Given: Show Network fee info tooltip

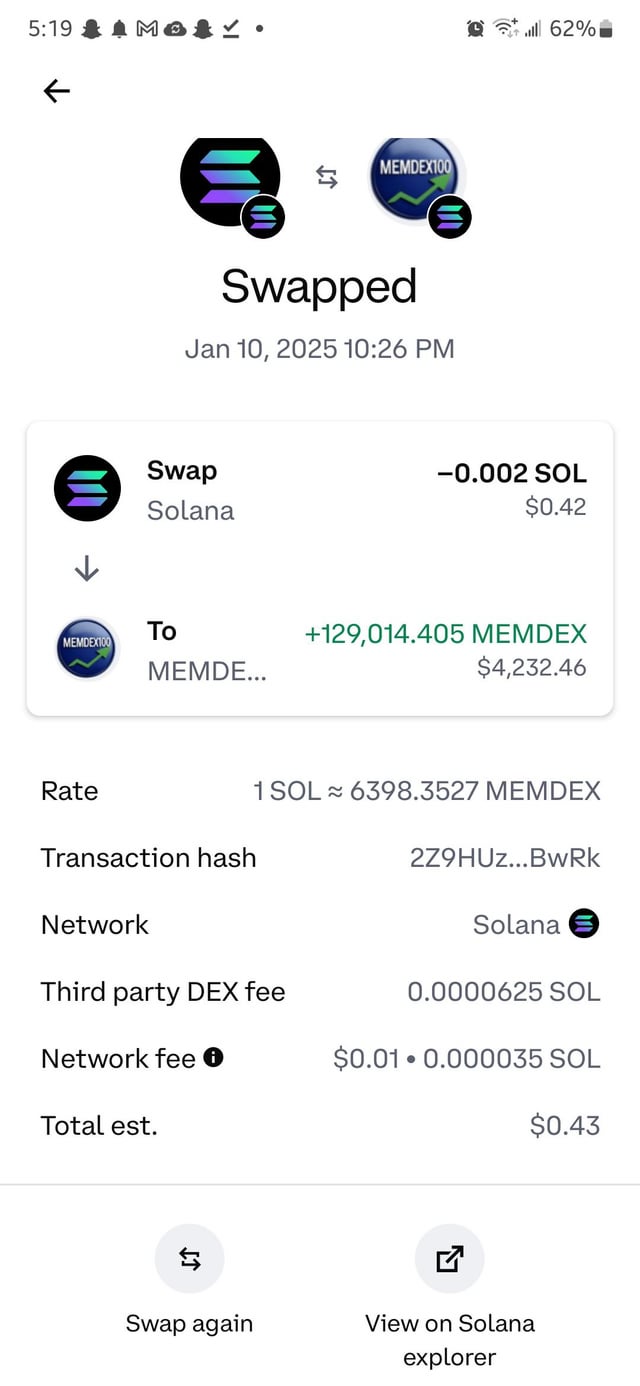Looking at the screenshot, I should tap(213, 1057).
